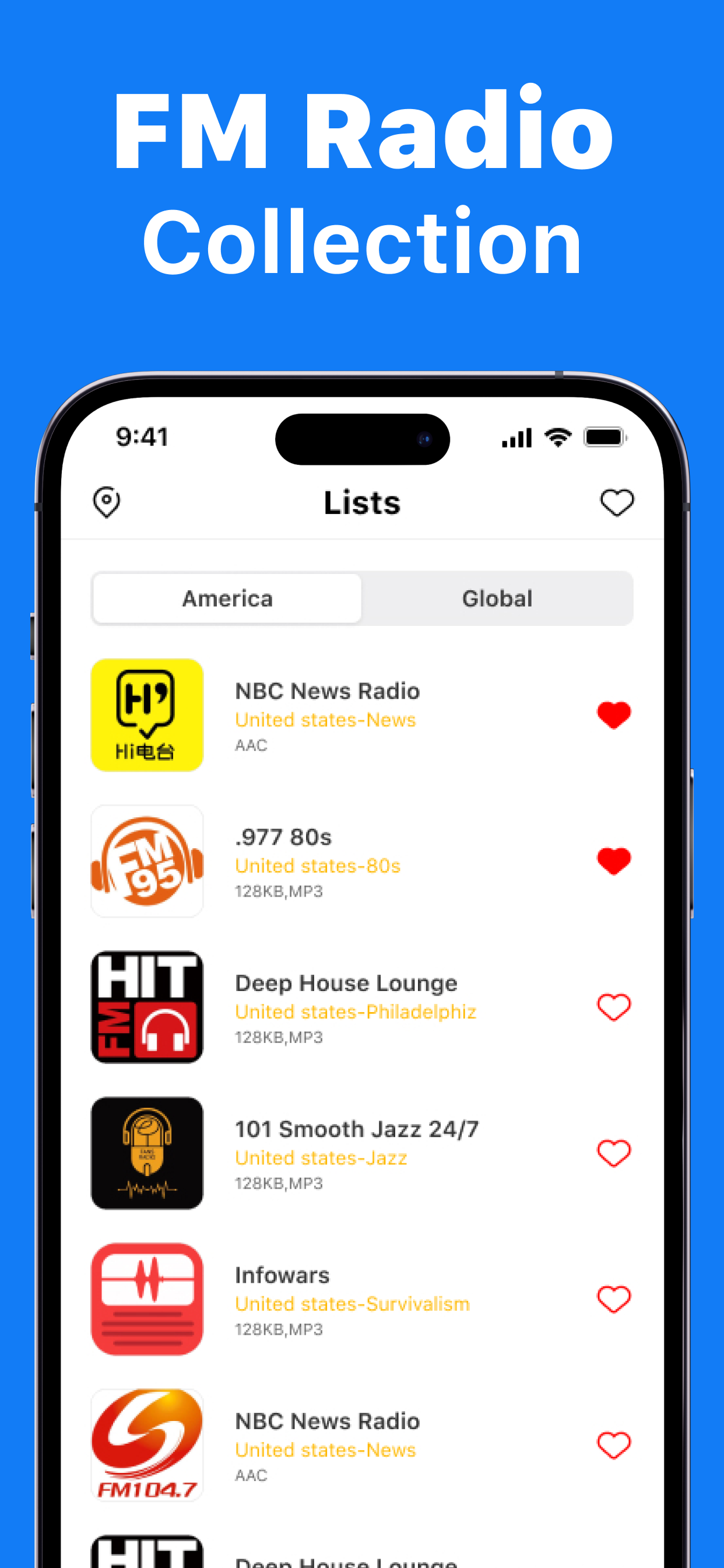The height and width of the screenshot is (1568, 724).
Task: Select the 101 Smooth Jazz station logo
Action: pos(147,1153)
